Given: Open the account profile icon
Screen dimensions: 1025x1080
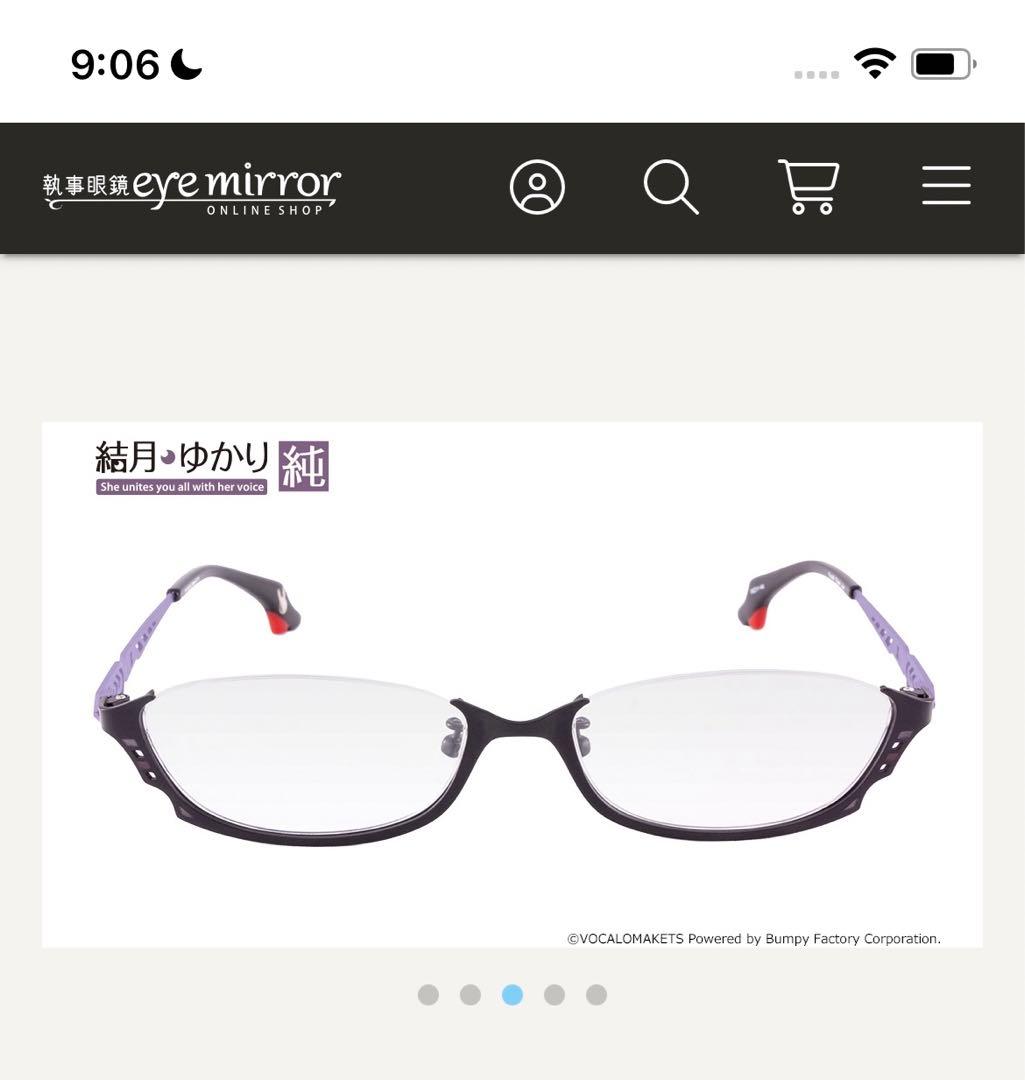Looking at the screenshot, I should [537, 187].
